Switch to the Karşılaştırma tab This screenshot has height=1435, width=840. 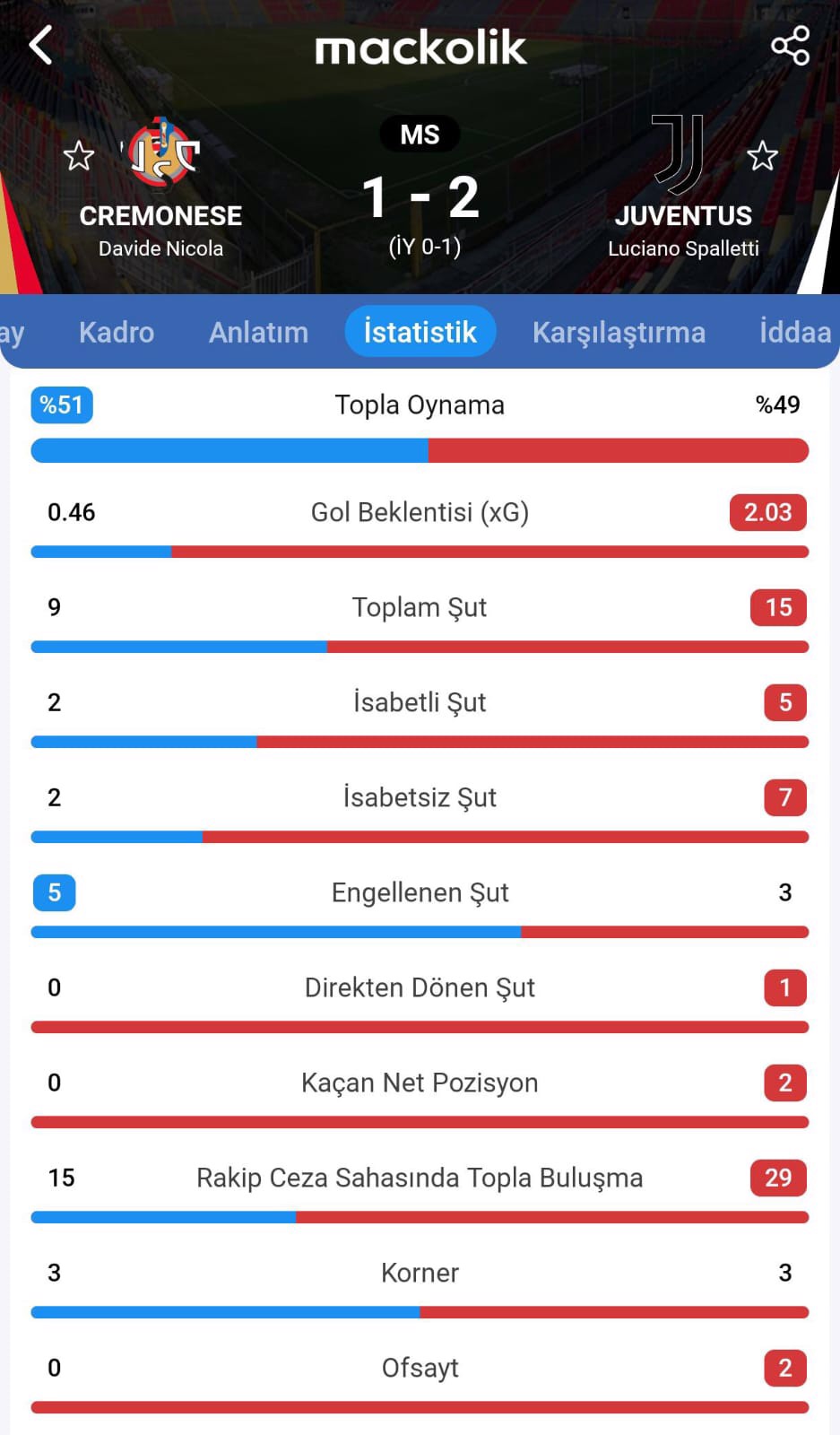[x=619, y=332]
